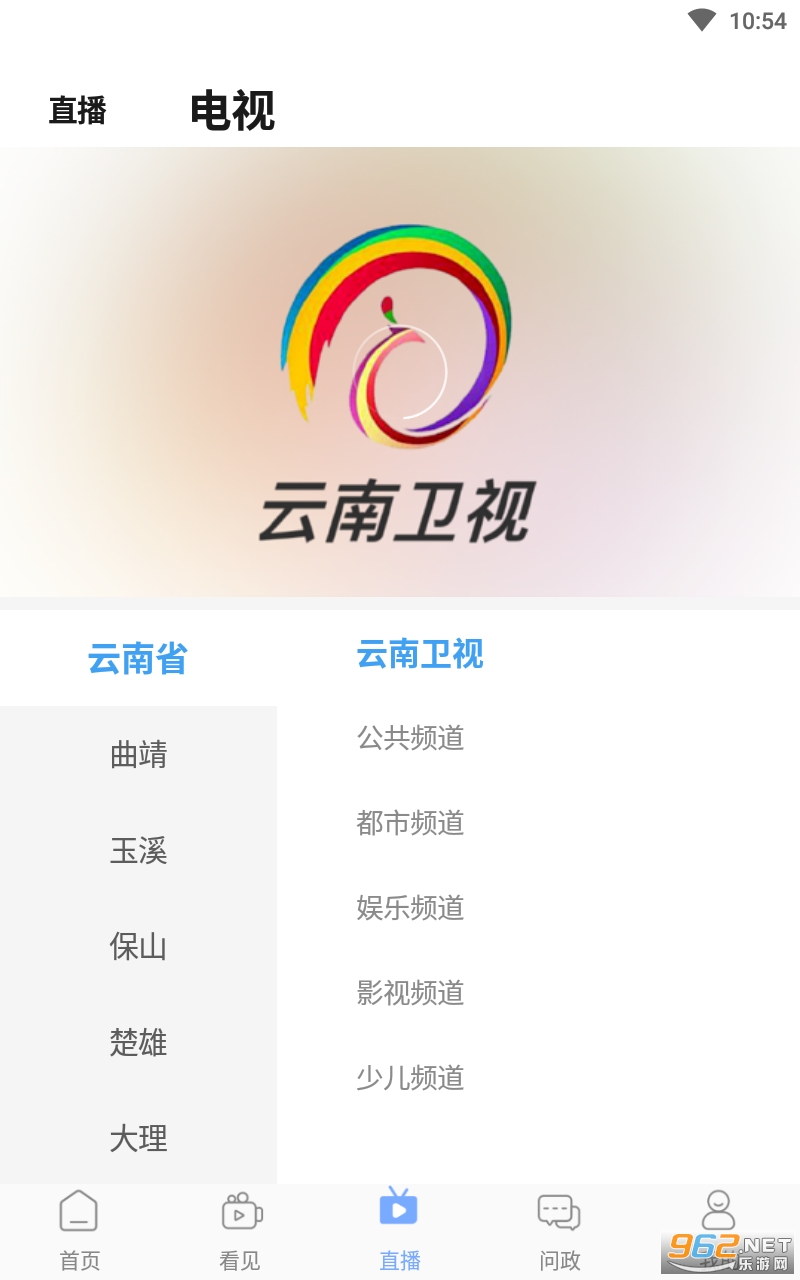The width and height of the screenshot is (800, 1280).
Task: Open the 楚雄 region channels
Action: point(138,1043)
